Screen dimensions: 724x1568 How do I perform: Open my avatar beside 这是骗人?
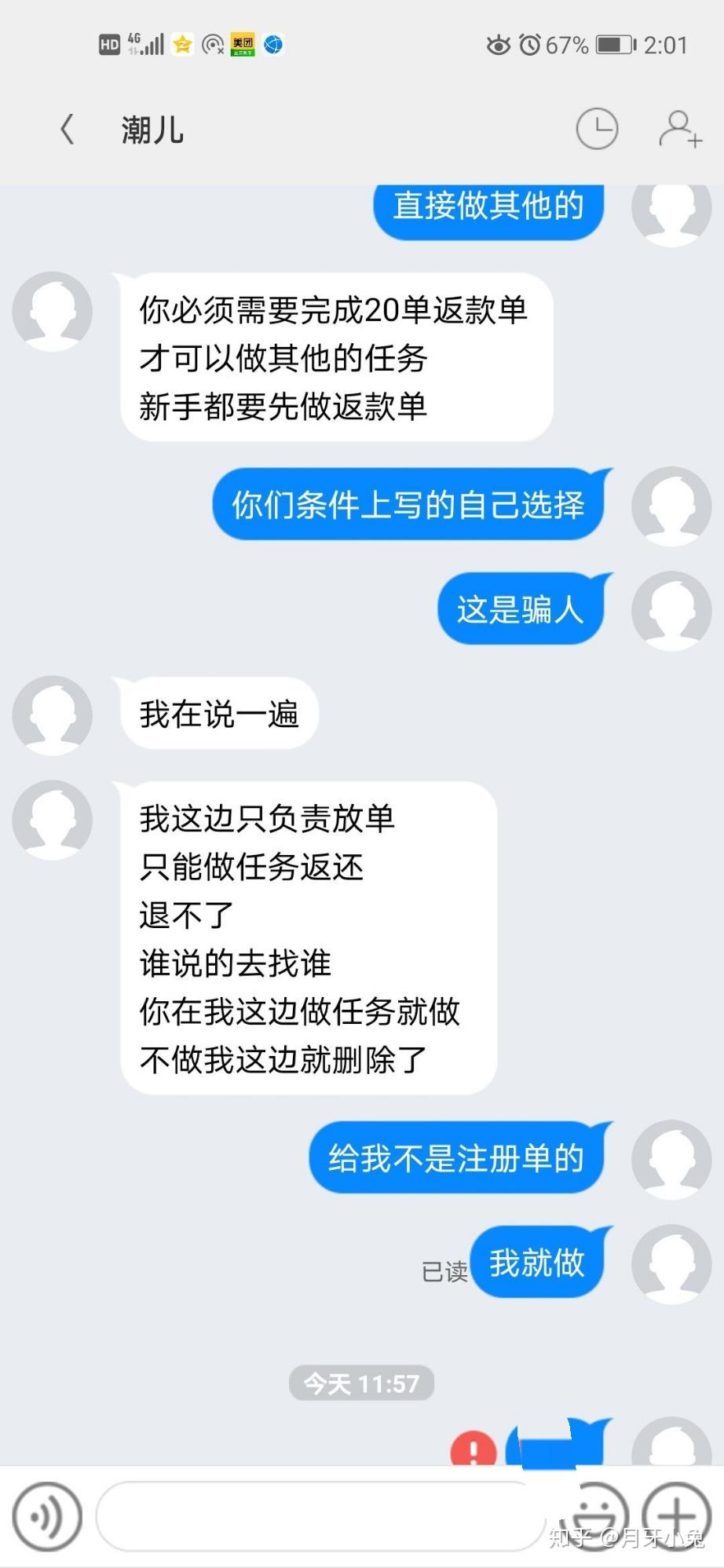point(671,610)
